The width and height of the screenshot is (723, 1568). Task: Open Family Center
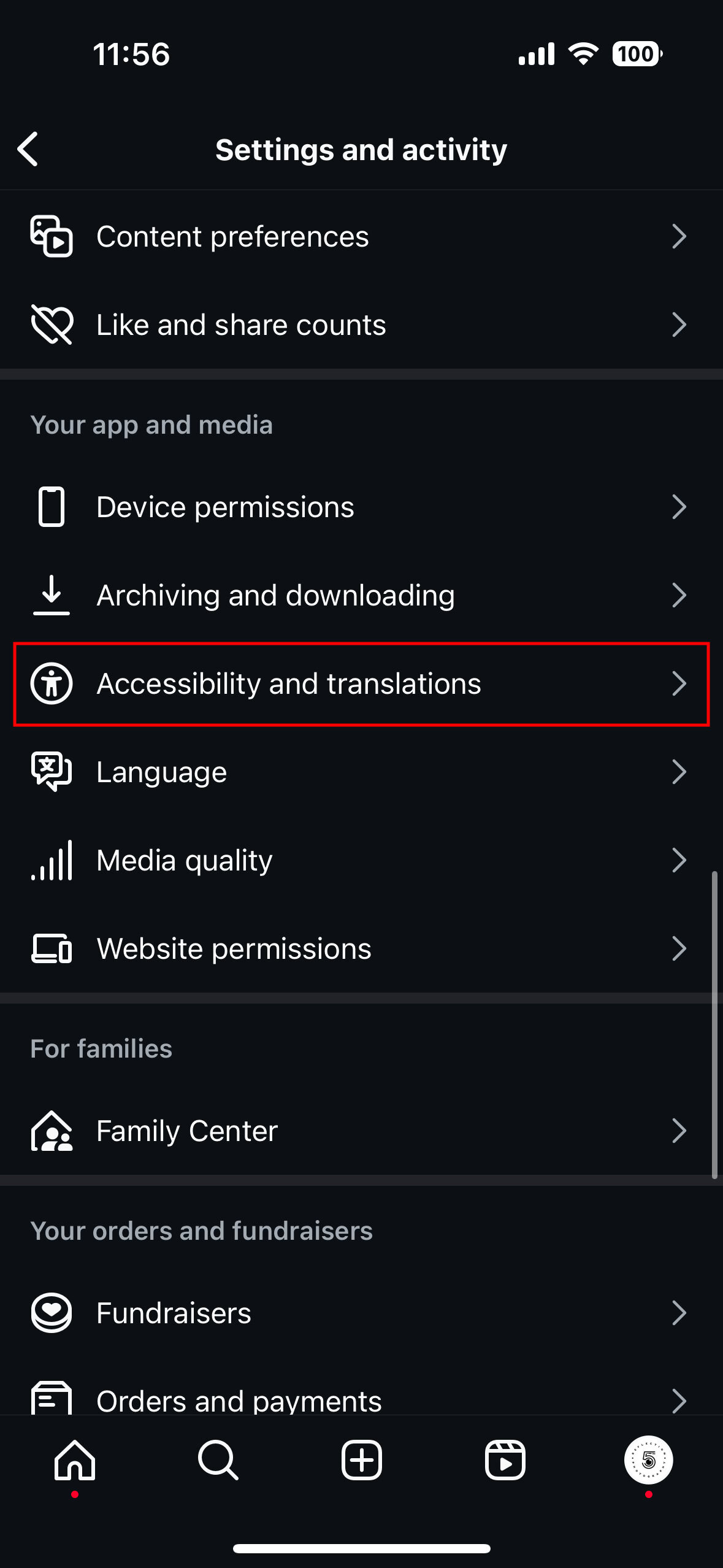coord(361,1131)
